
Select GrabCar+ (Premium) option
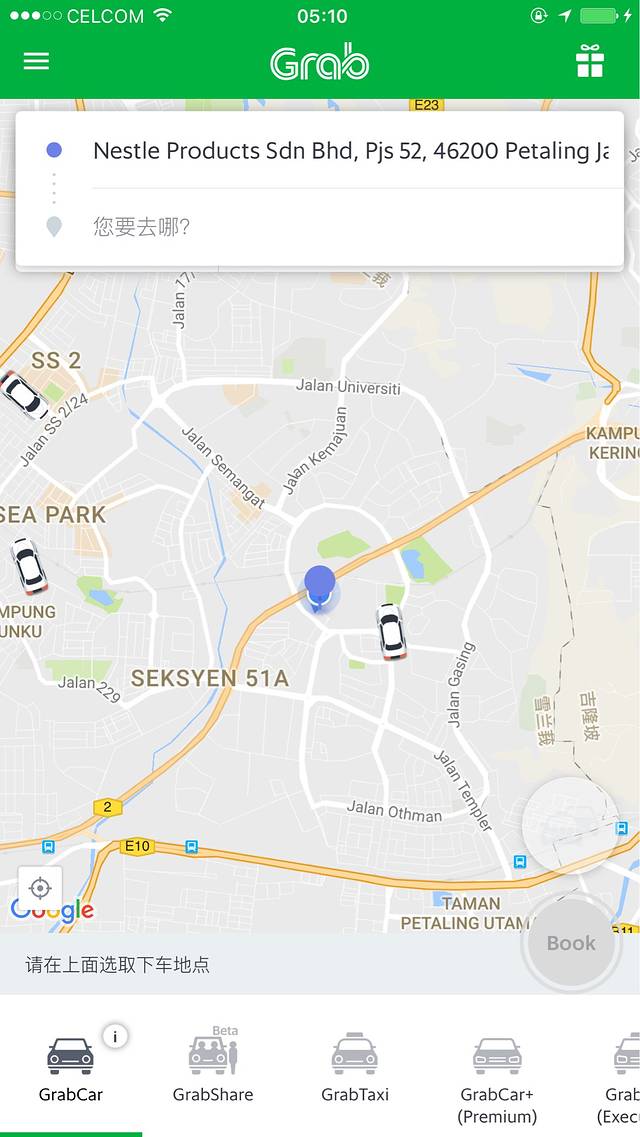497,1075
